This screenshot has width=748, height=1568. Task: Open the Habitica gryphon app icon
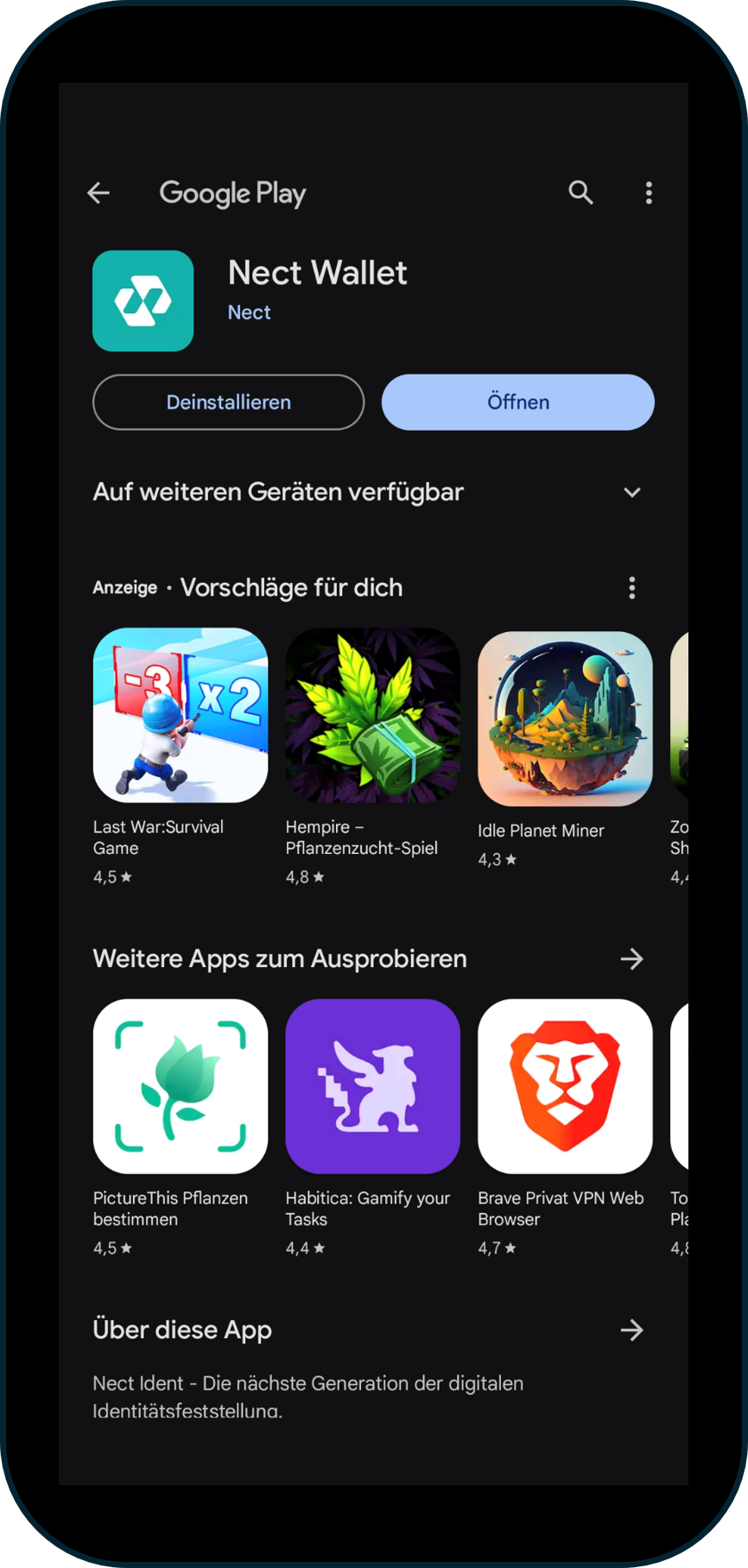[372, 1087]
